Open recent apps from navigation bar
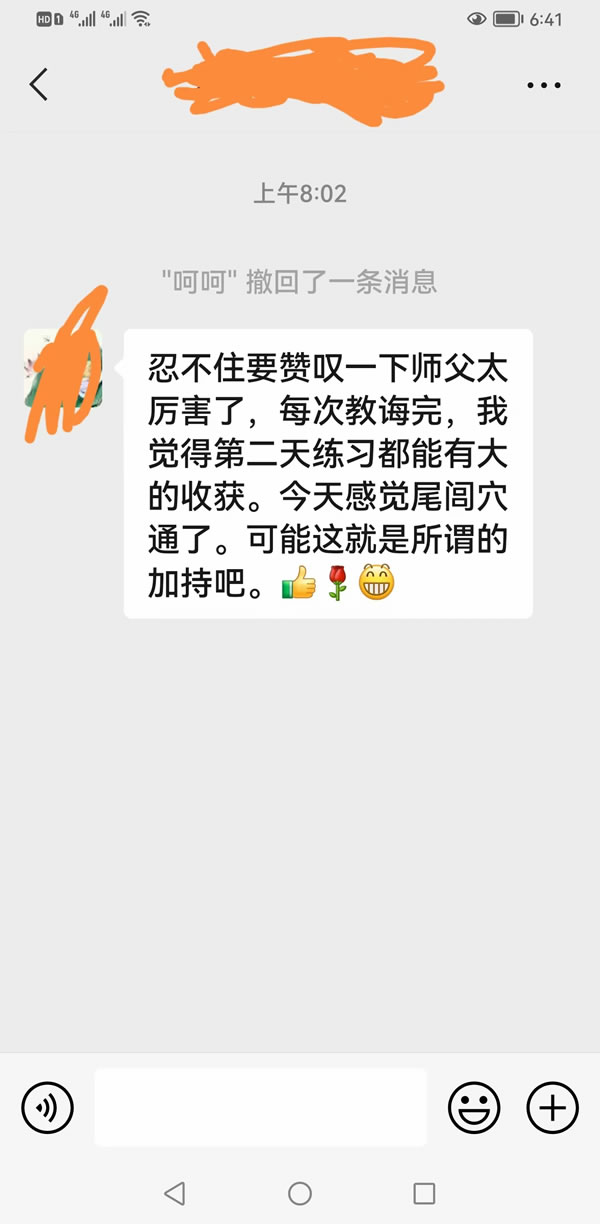The height and width of the screenshot is (1224, 600). (x=424, y=1193)
